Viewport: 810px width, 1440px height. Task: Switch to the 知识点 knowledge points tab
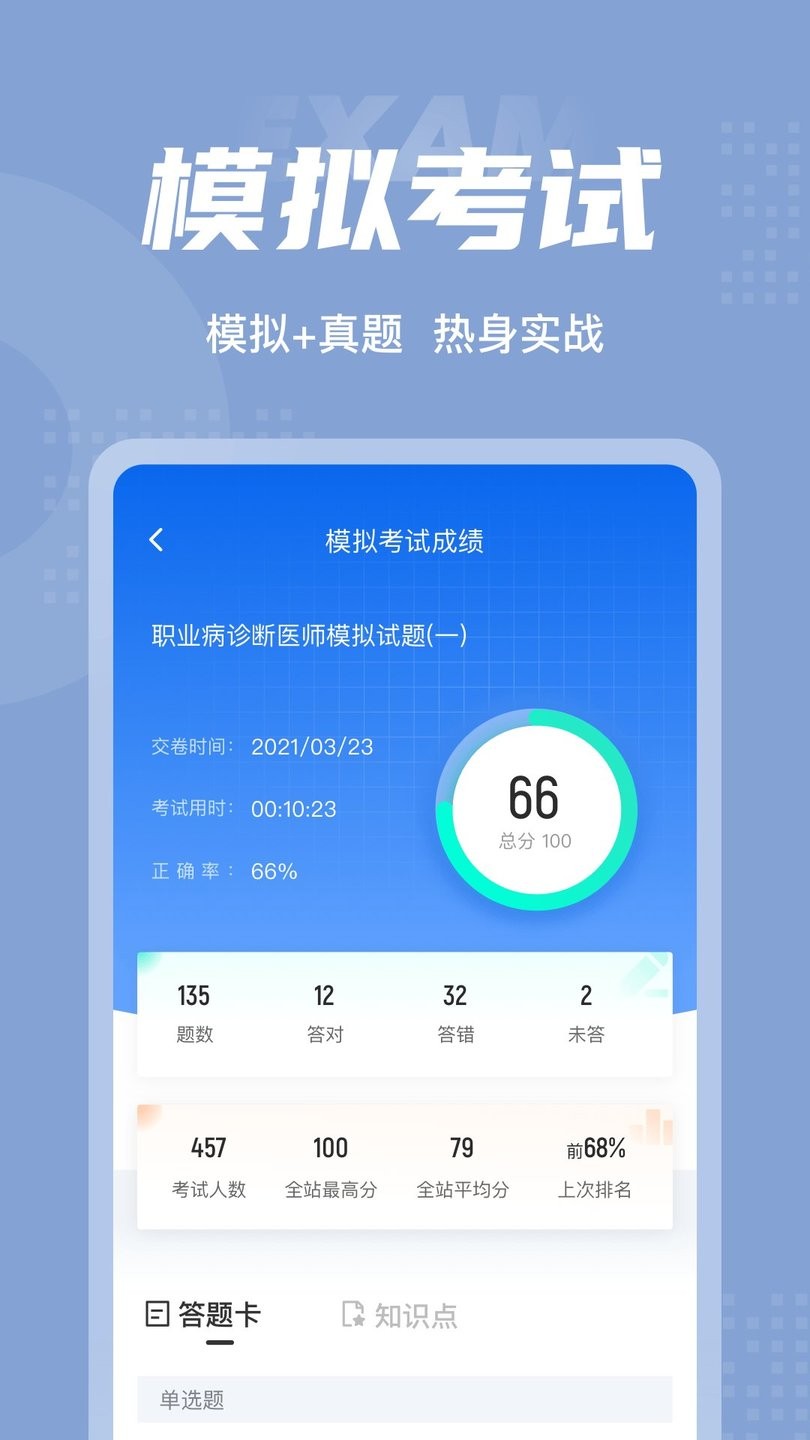click(x=400, y=1316)
